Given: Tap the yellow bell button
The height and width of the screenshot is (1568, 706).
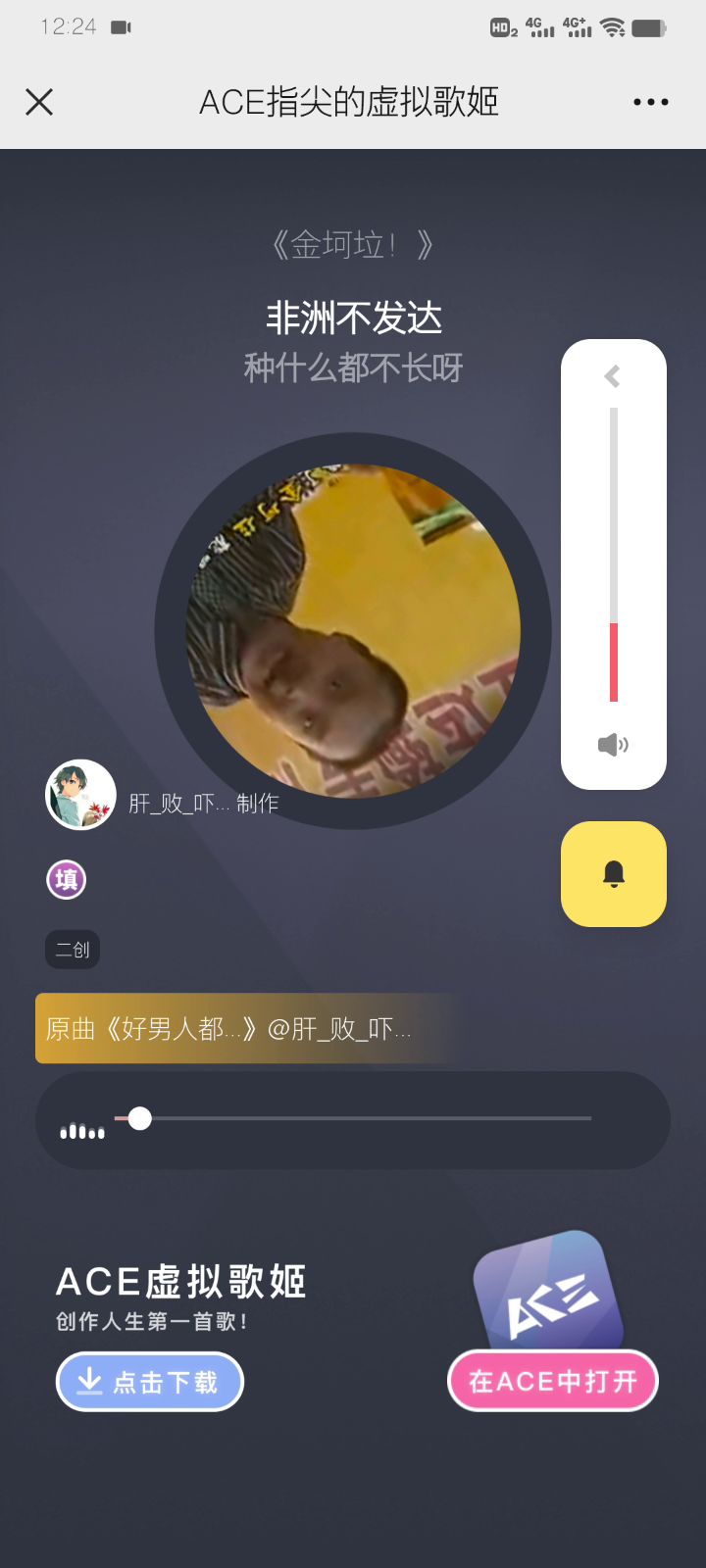Looking at the screenshot, I should click(614, 874).
